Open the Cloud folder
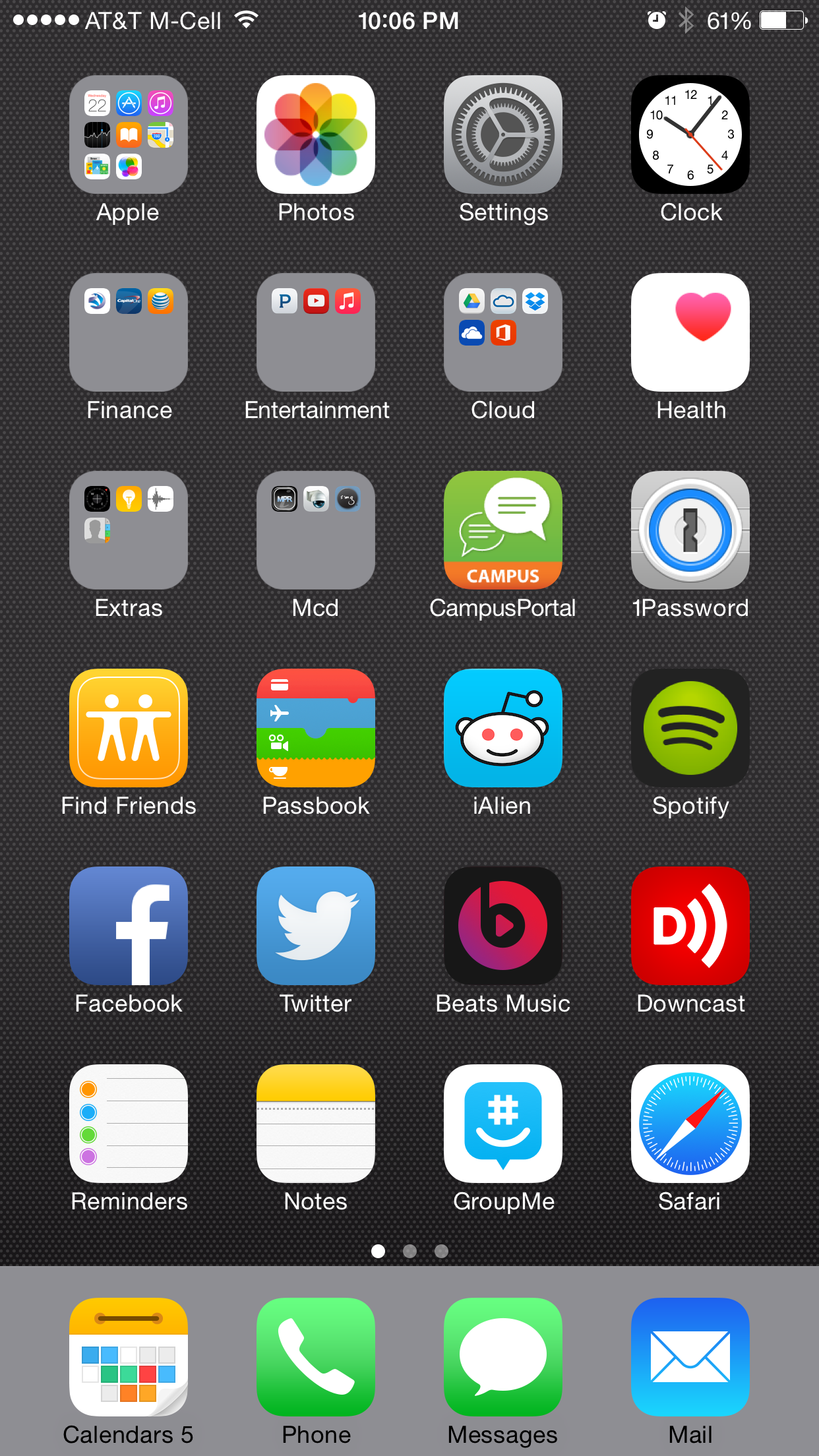 [503, 332]
